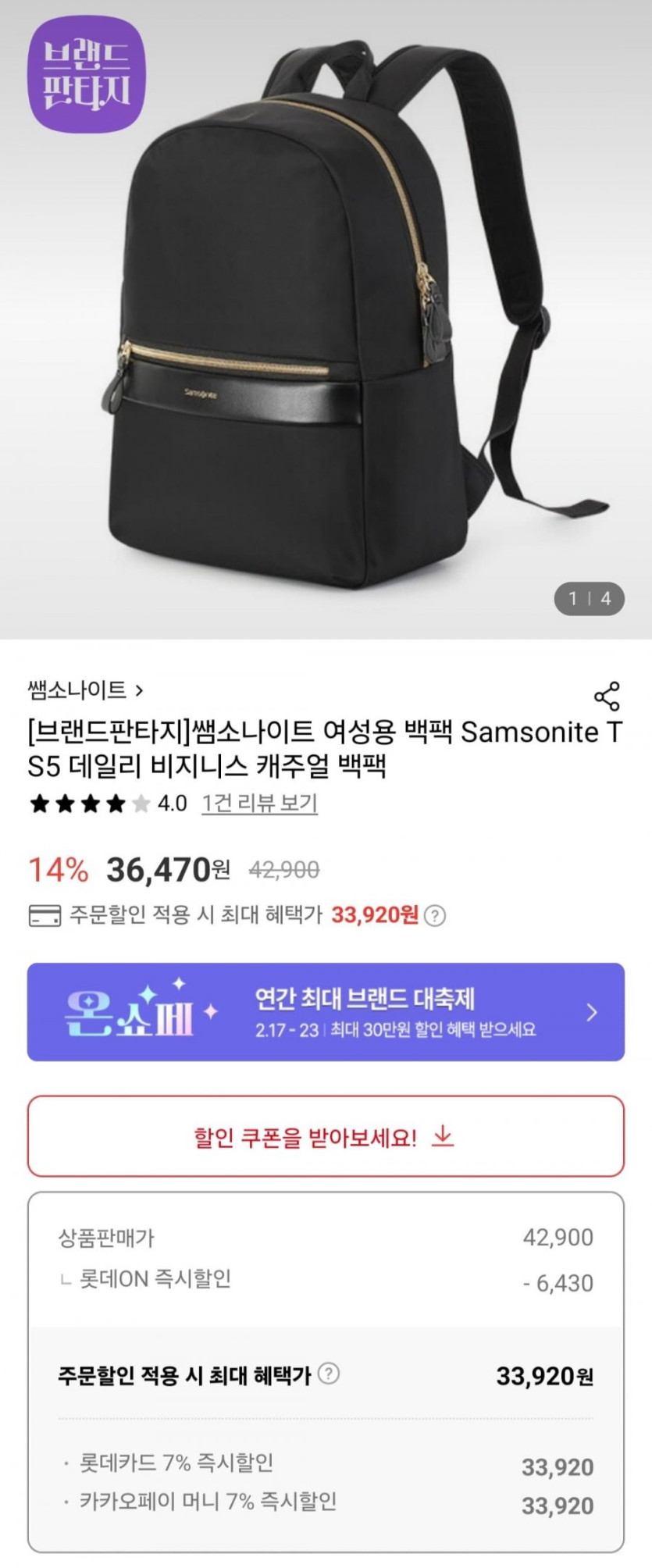
Task: Open the 쌤소나이트 brand page
Action: tap(85, 690)
